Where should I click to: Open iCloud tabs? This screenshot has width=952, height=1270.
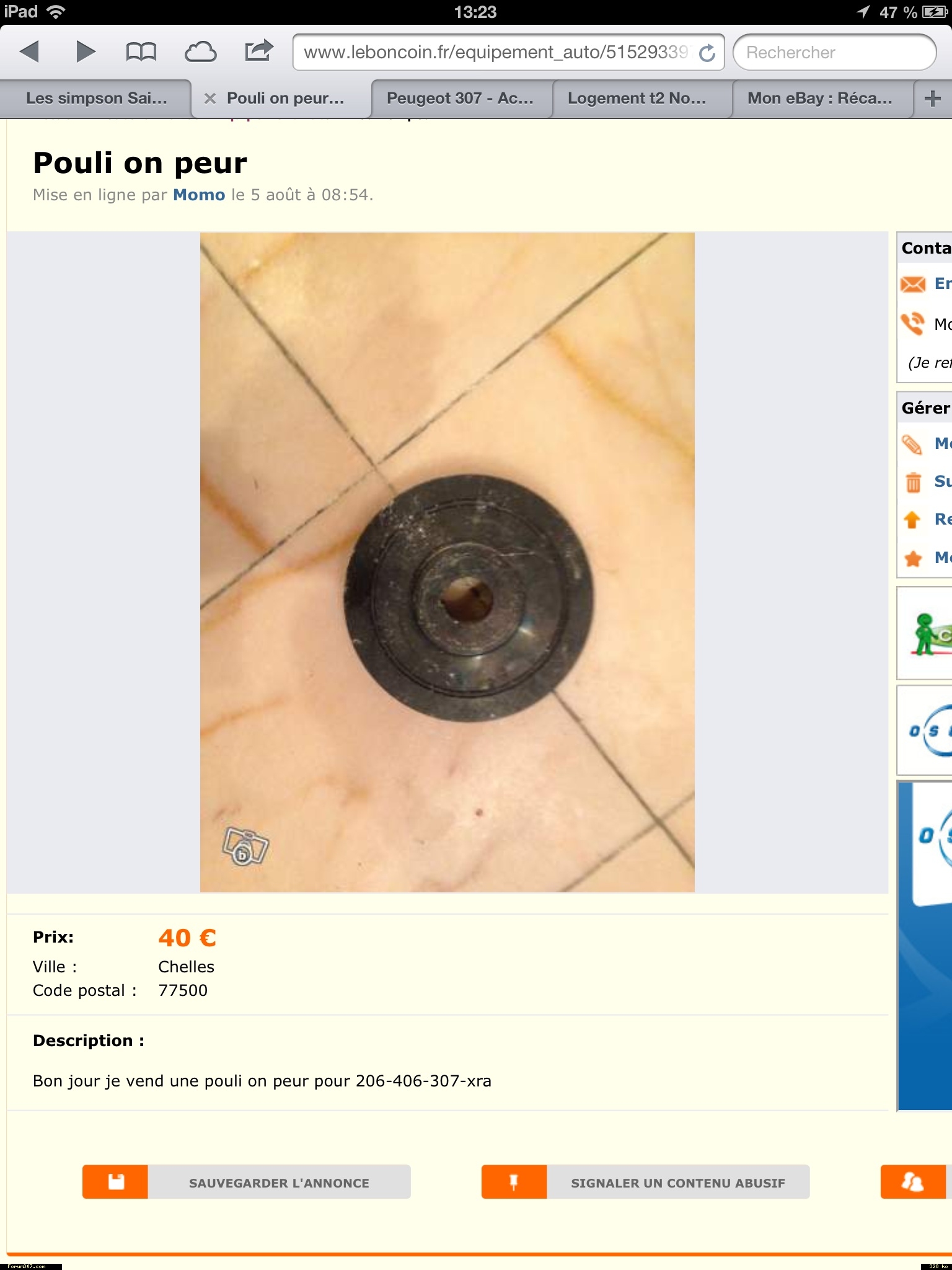200,51
